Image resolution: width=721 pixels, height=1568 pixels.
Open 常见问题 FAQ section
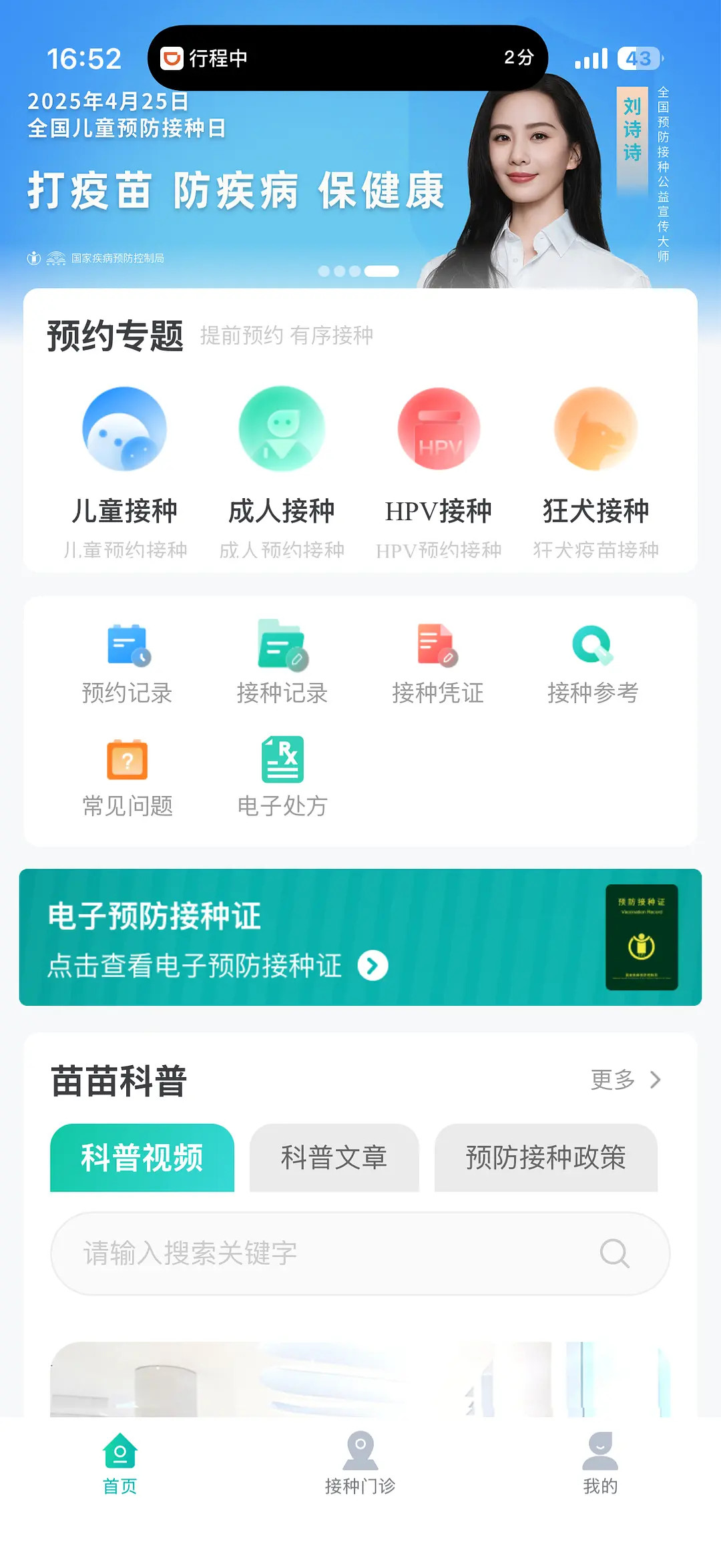coord(126,775)
